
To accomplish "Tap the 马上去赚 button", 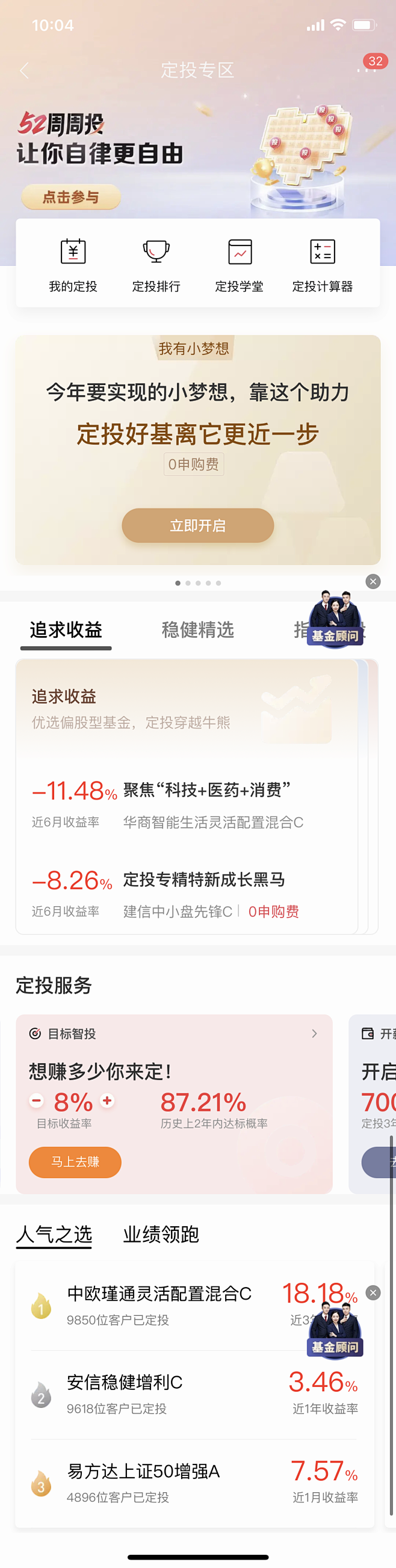I will [75, 1161].
